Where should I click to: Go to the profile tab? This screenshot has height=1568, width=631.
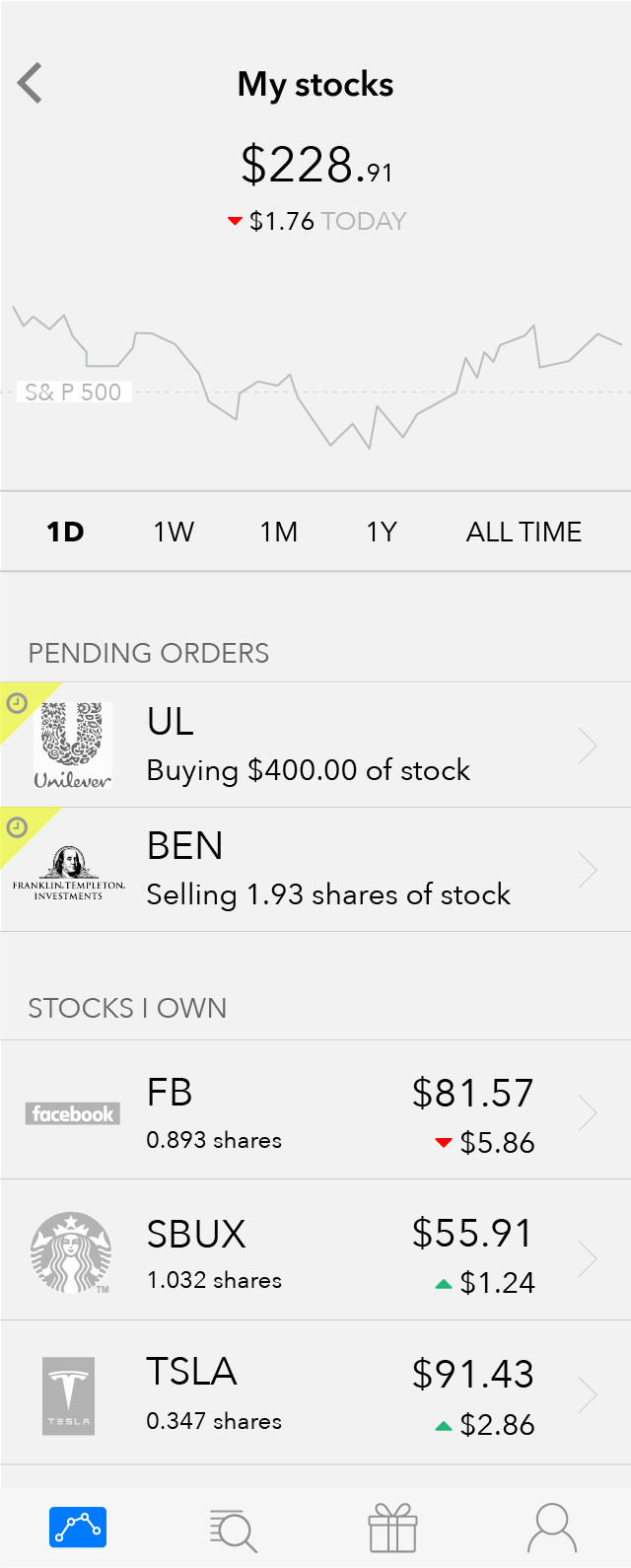[x=552, y=1529]
